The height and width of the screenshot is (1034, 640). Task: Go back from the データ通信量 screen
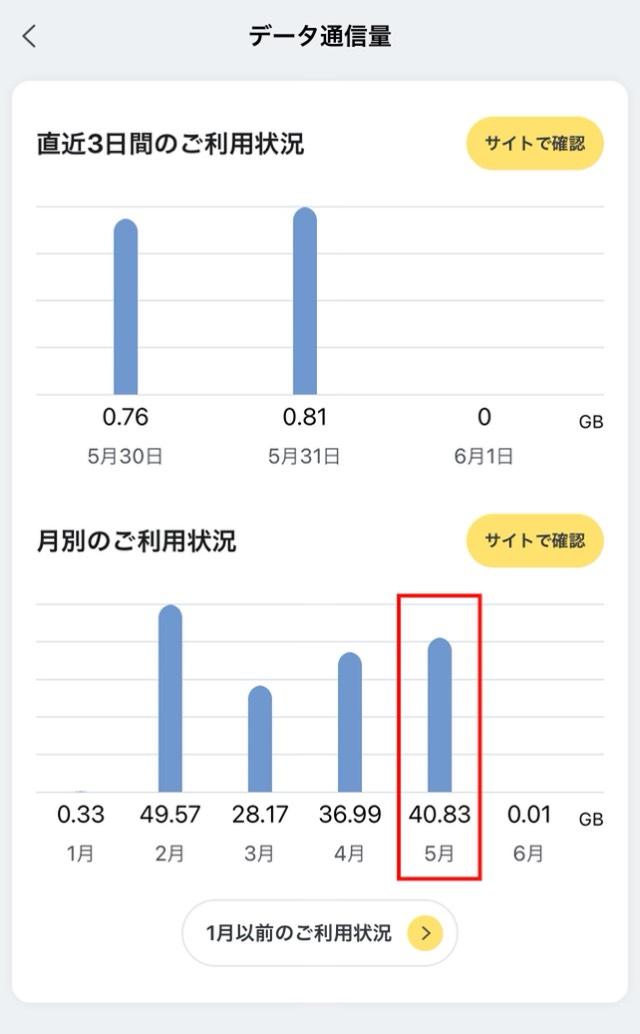click(29, 36)
